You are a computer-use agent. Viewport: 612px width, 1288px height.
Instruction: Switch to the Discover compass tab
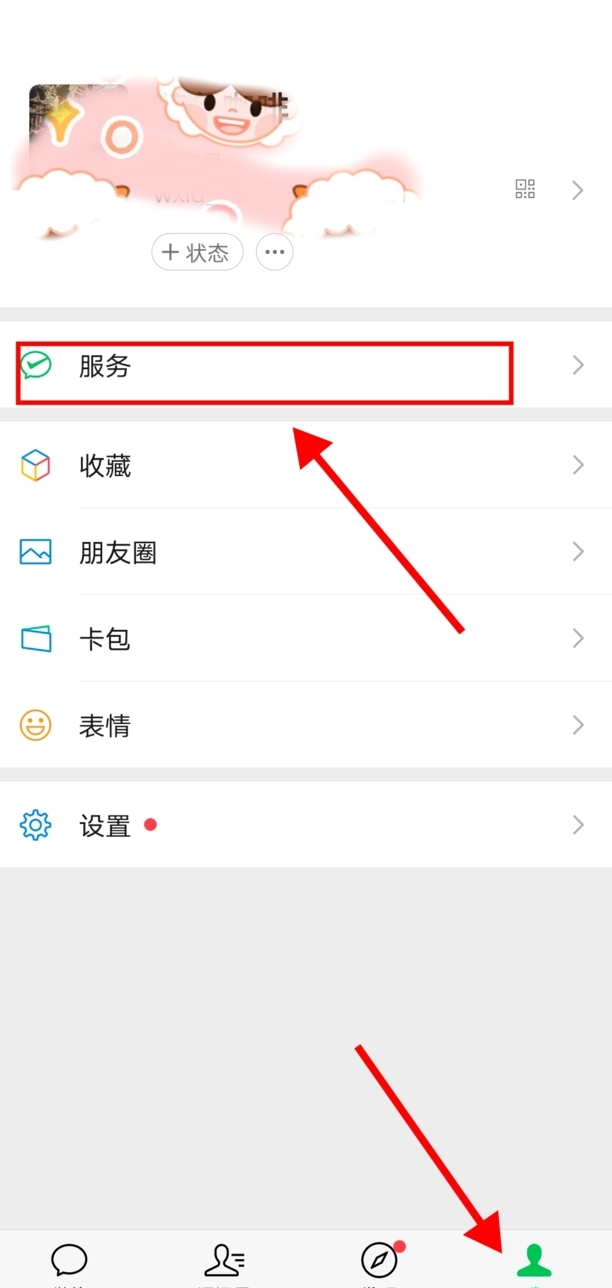point(379,1261)
